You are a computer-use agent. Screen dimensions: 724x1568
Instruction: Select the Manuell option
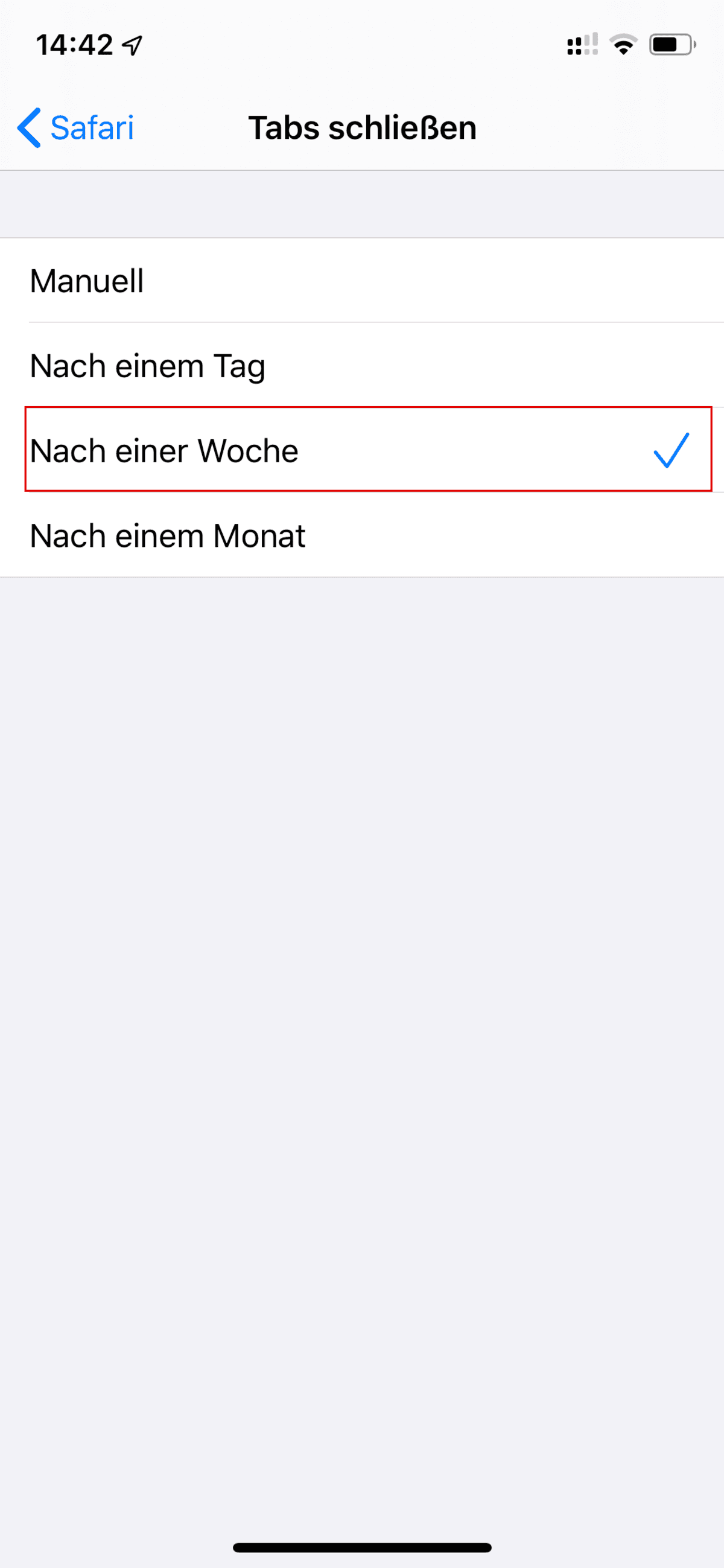tap(362, 281)
